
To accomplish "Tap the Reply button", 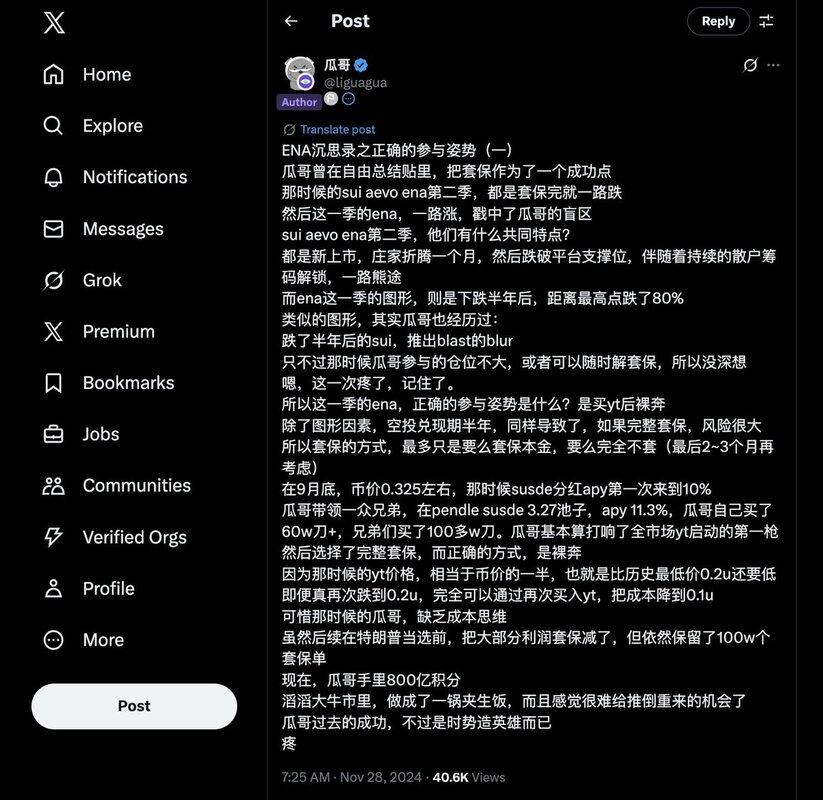I will coord(718,21).
